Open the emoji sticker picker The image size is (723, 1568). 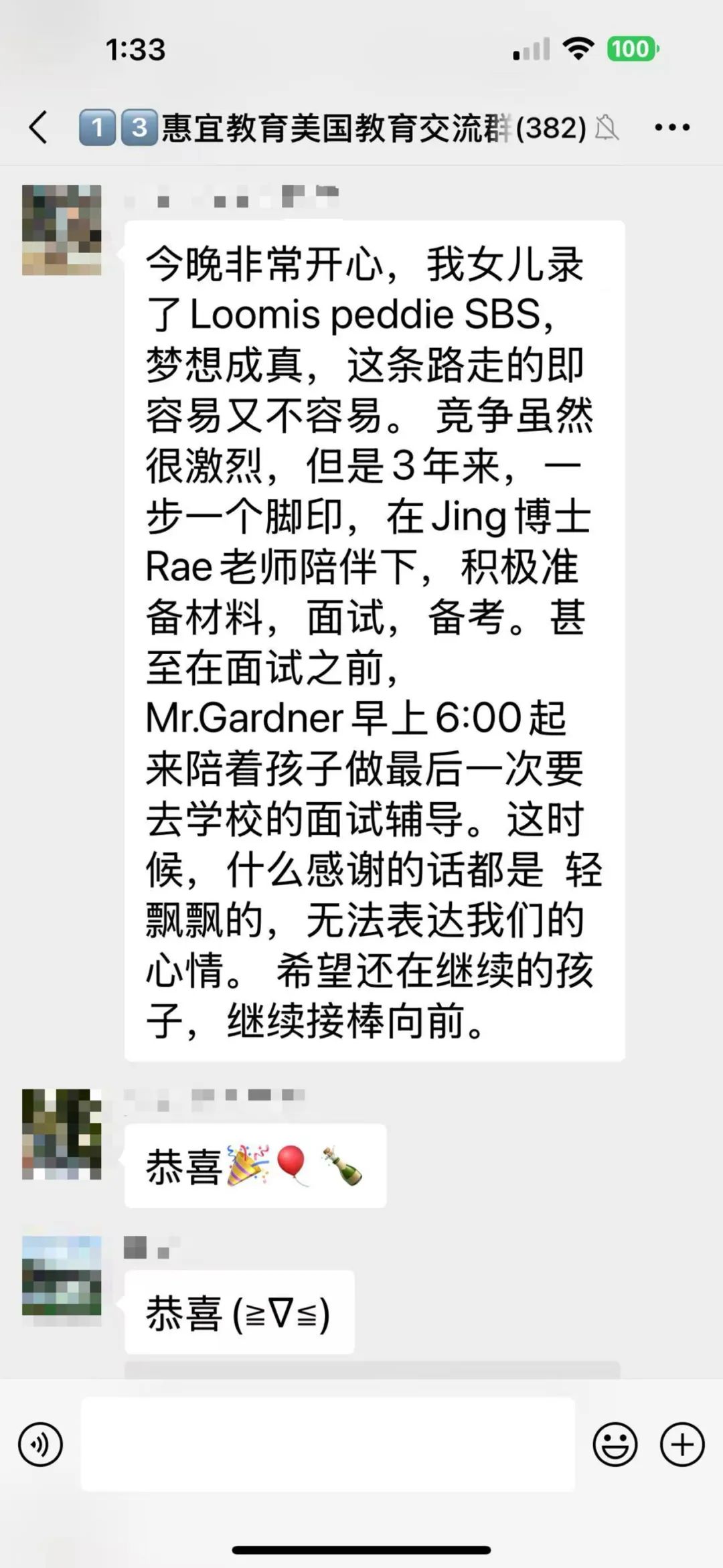point(615,1445)
